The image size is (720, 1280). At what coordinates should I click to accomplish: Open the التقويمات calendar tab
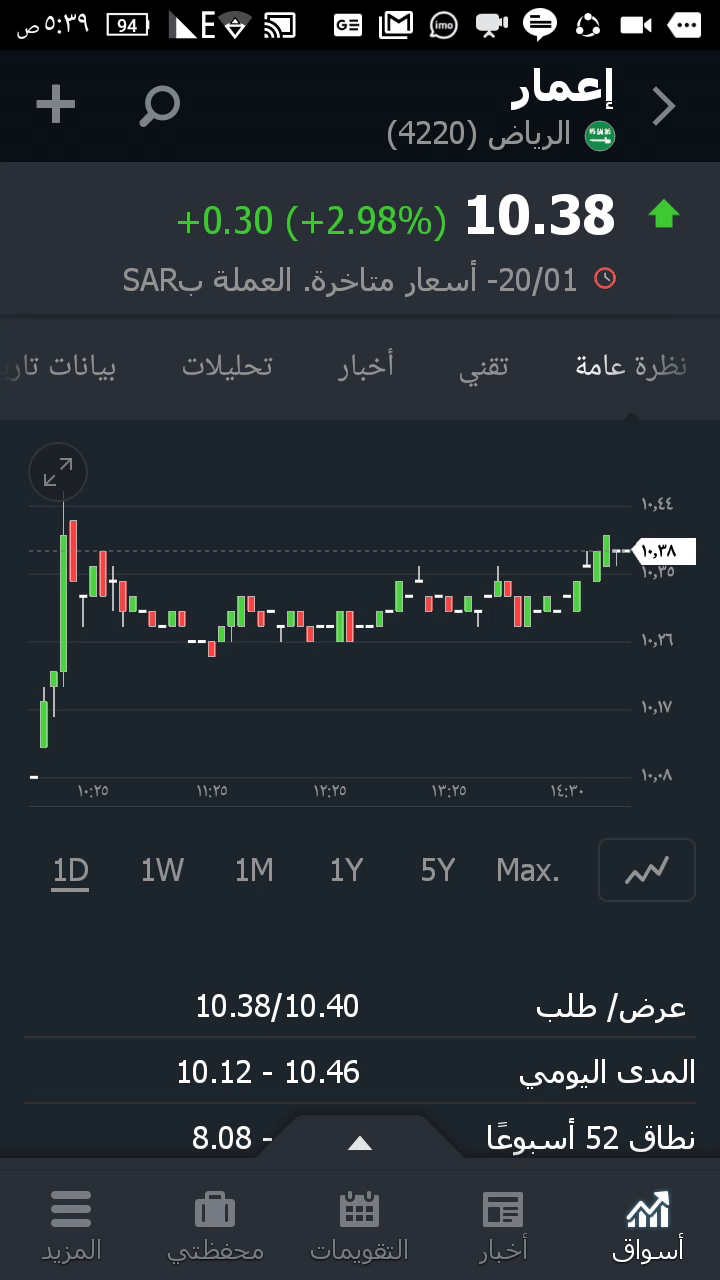point(360,1225)
